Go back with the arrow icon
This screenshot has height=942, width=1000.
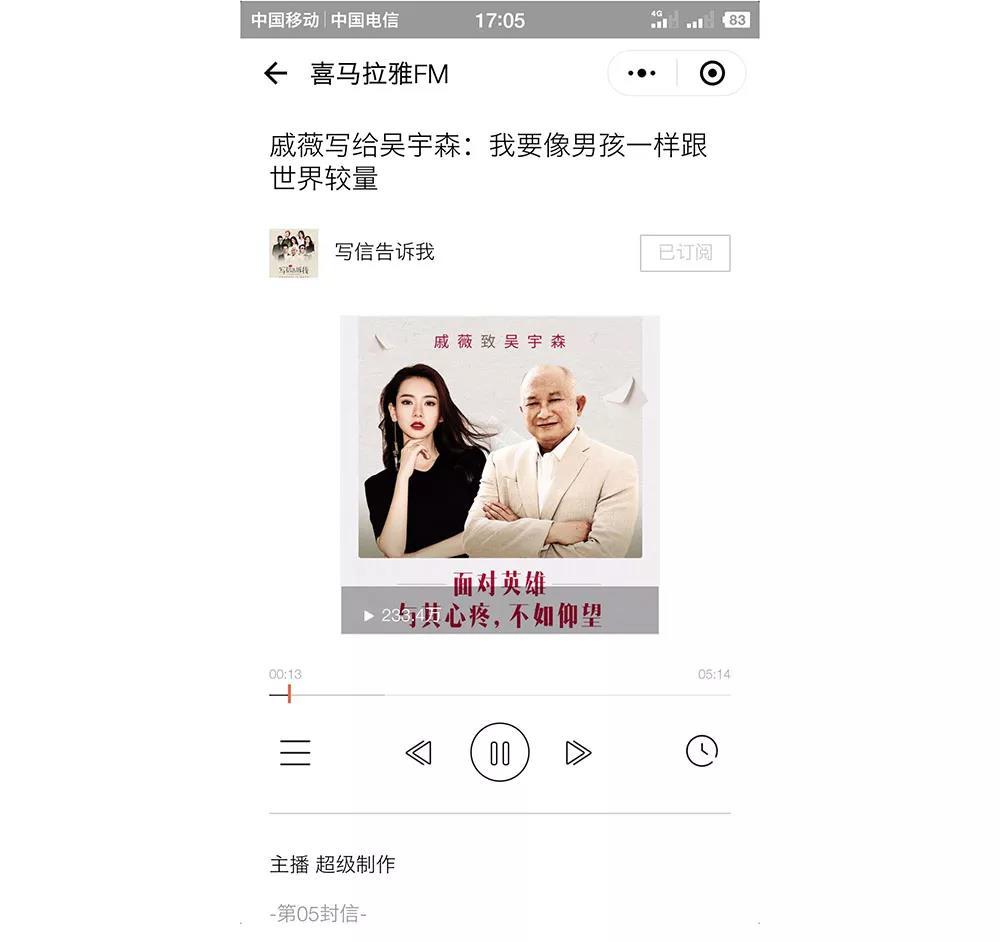[275, 73]
